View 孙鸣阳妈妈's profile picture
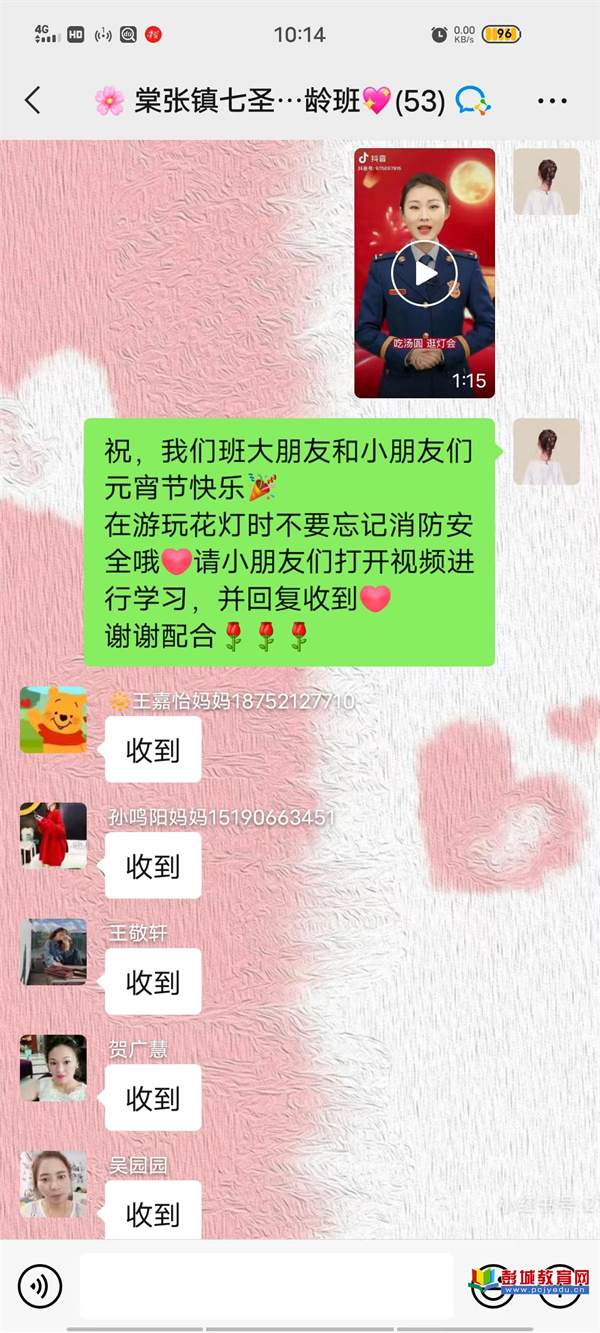 53,835
